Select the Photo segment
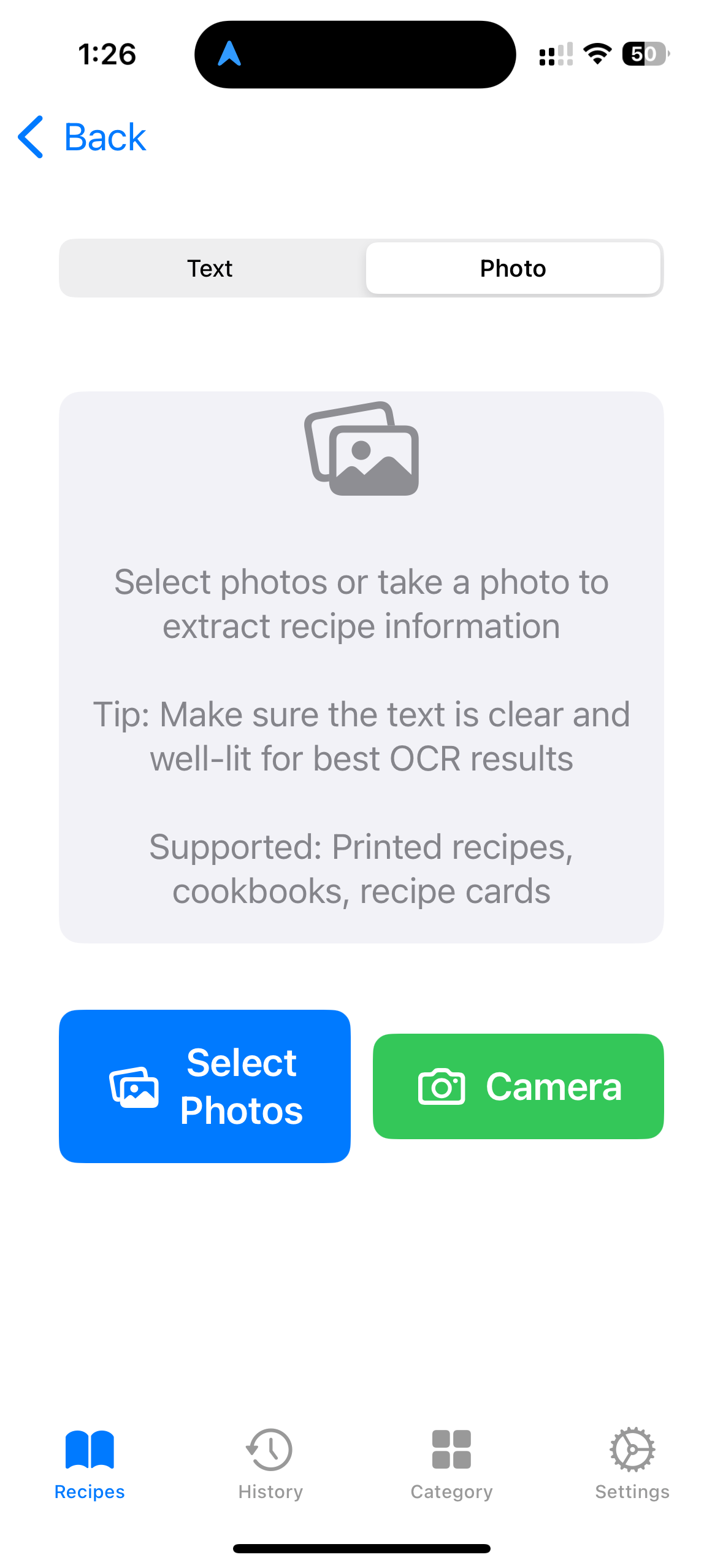 tap(513, 268)
